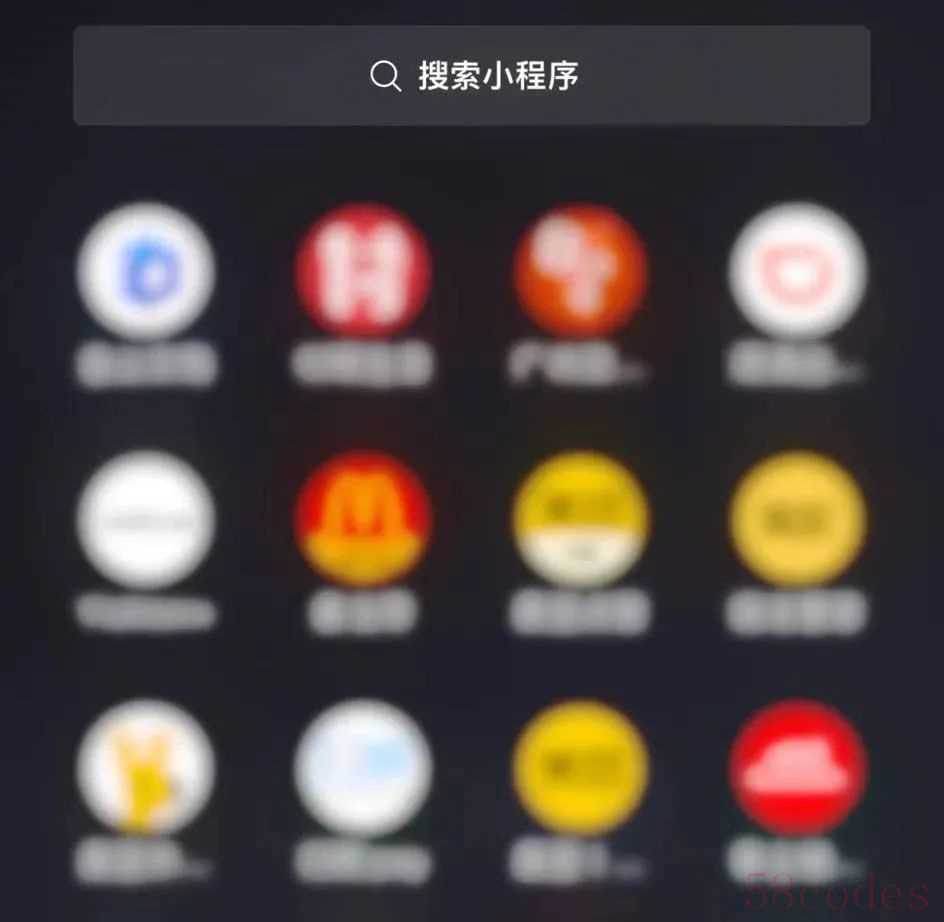The image size is (944, 922).
Task: Open the half-yellow, half-white mini program icon
Action: [x=580, y=518]
